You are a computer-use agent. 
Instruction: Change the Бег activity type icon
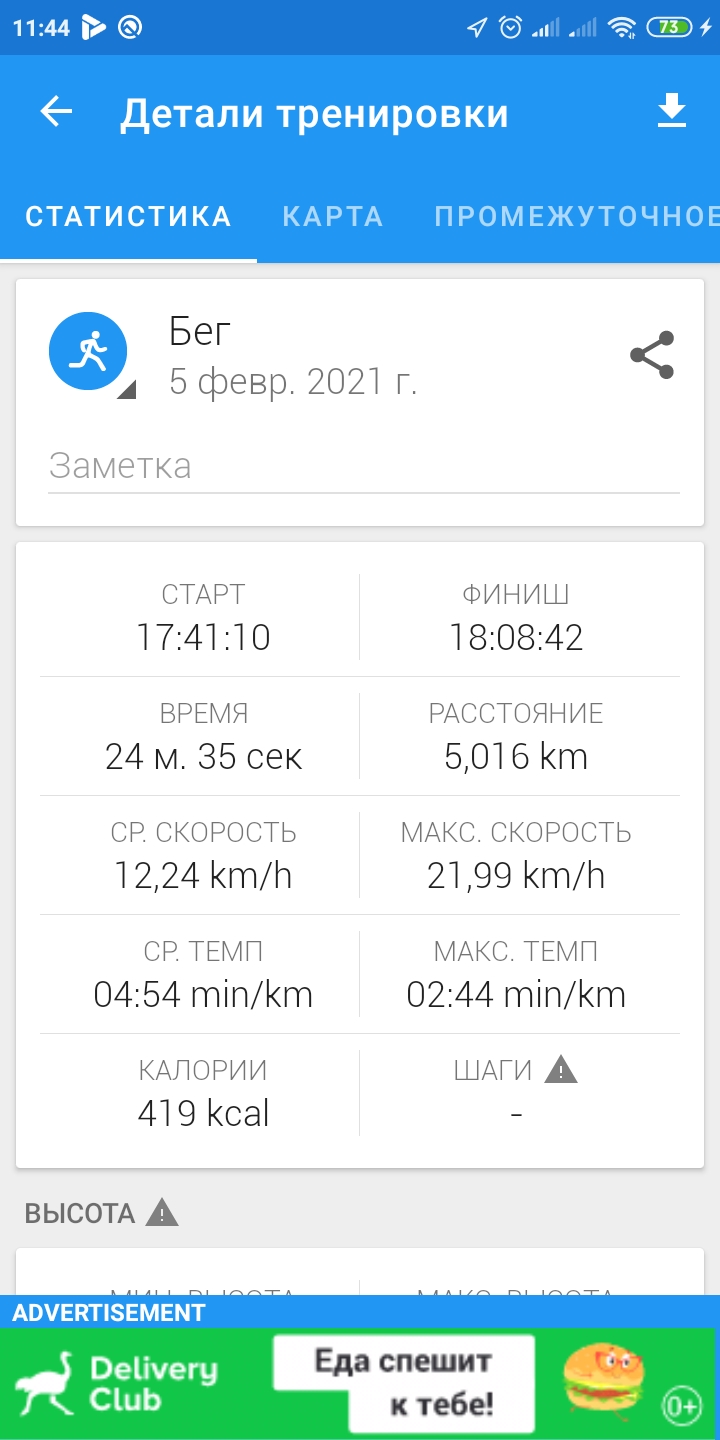[x=90, y=353]
